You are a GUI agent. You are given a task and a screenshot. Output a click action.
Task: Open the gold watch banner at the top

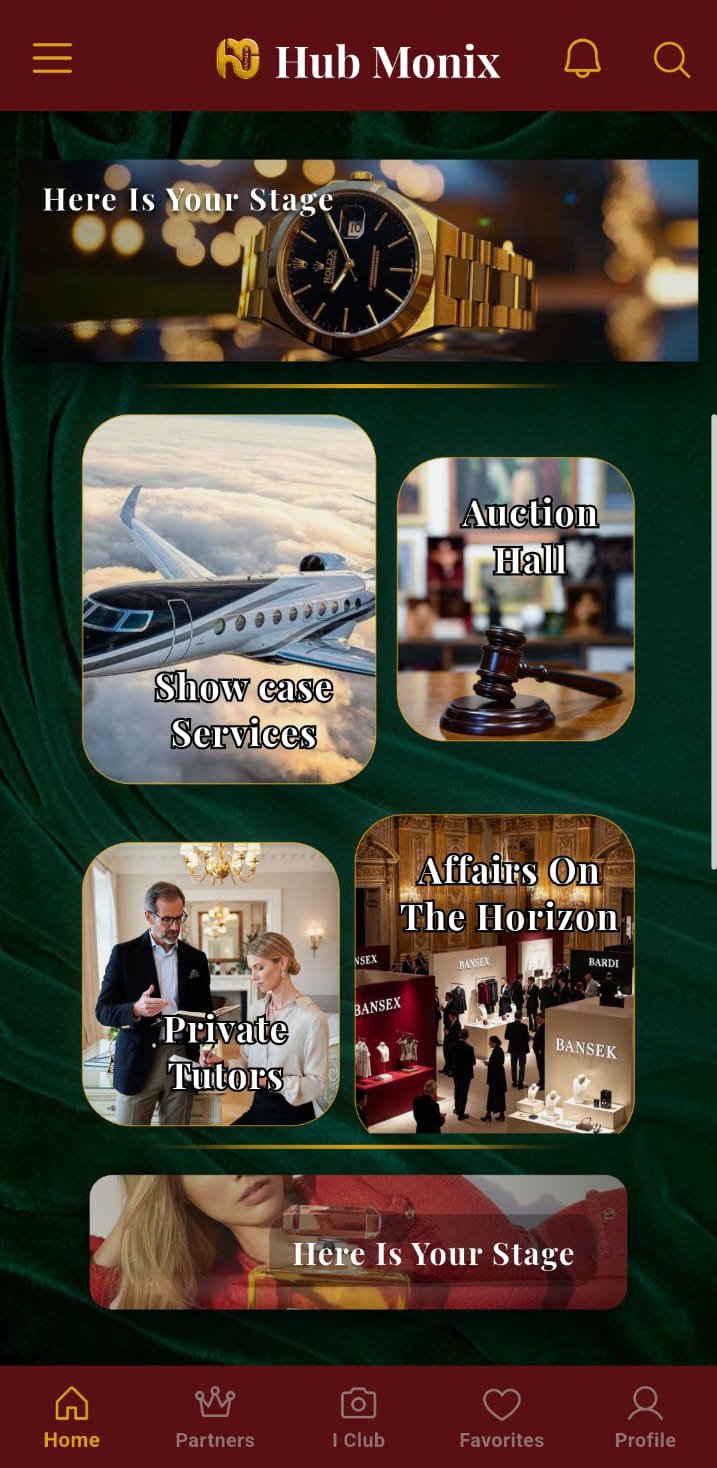pyautogui.click(x=358, y=260)
